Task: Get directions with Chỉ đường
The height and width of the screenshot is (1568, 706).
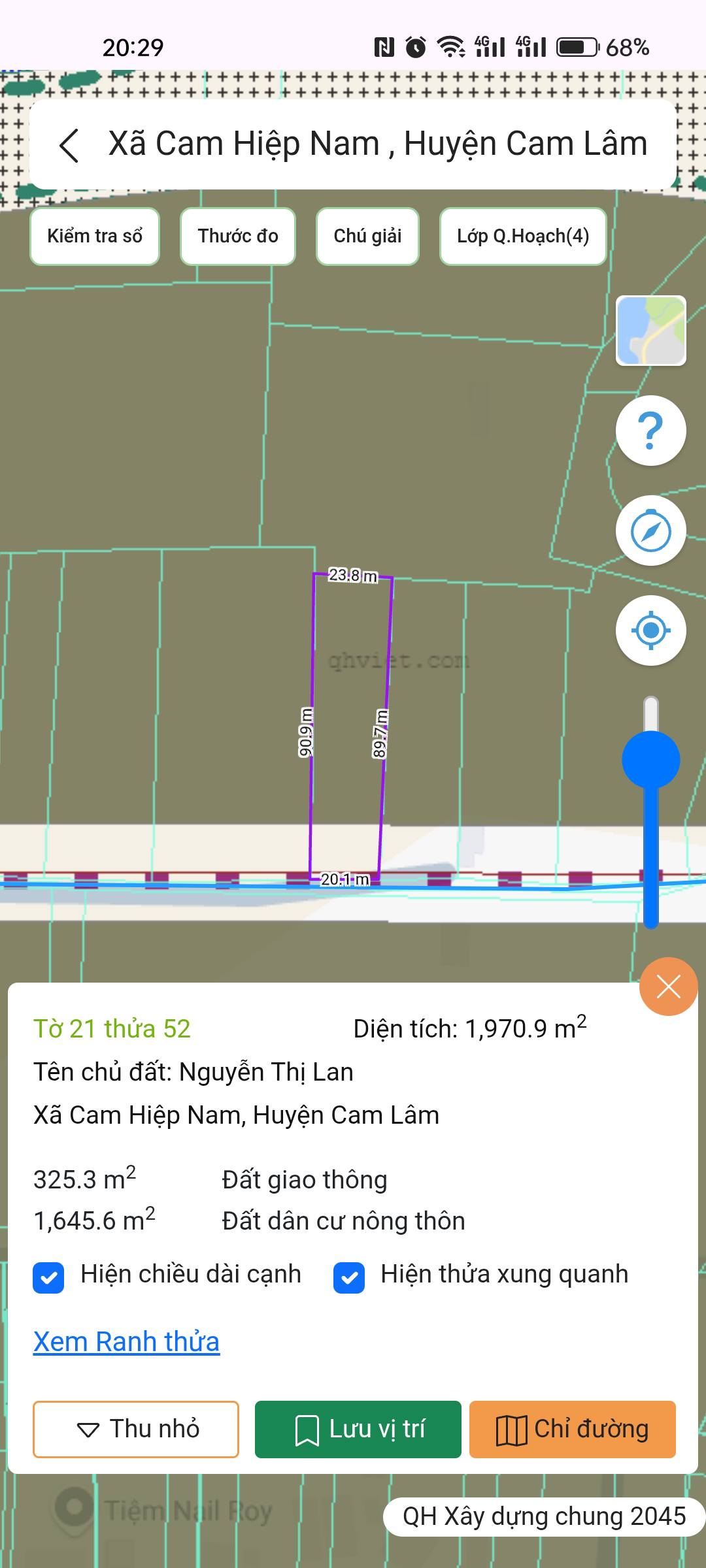Action: [x=573, y=1429]
